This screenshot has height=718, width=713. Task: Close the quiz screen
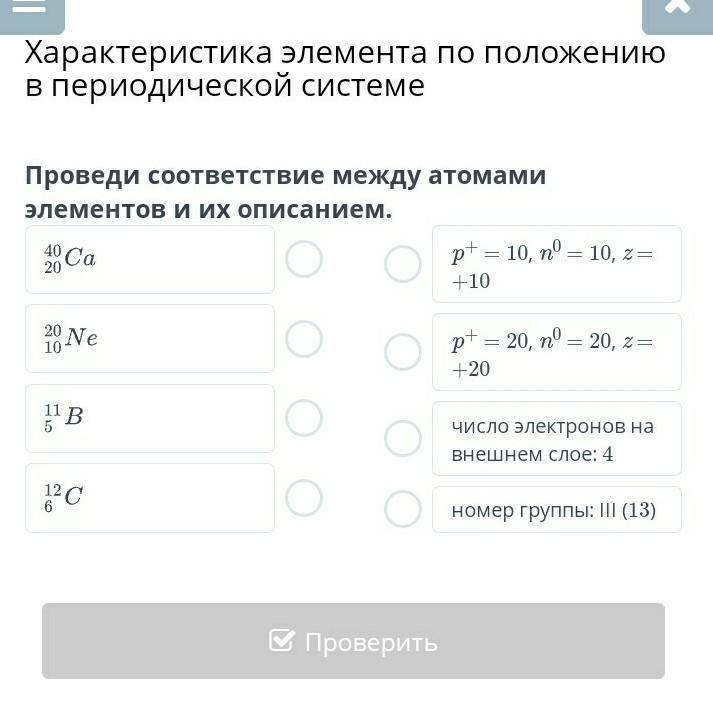tap(677, 10)
